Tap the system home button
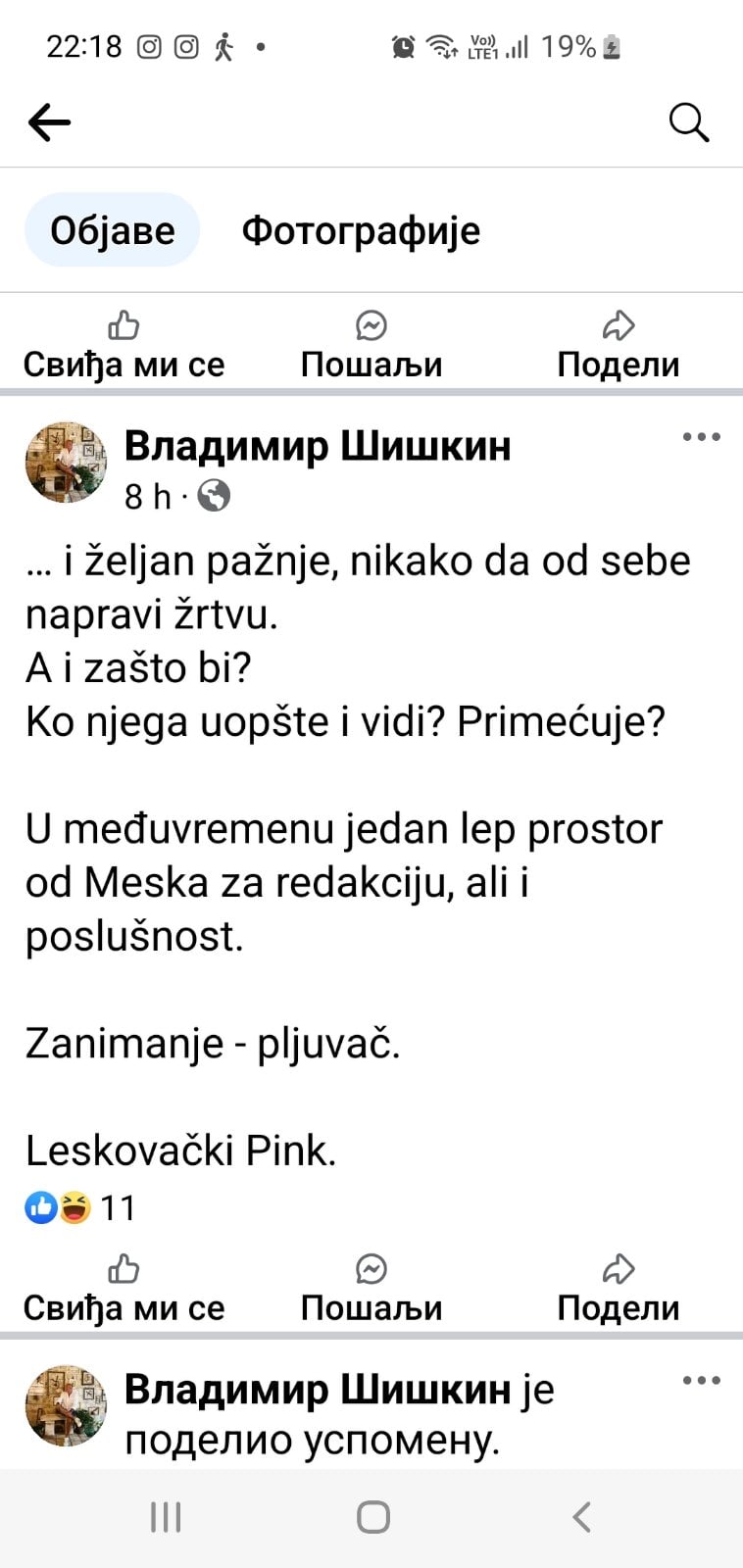 pos(372,1517)
